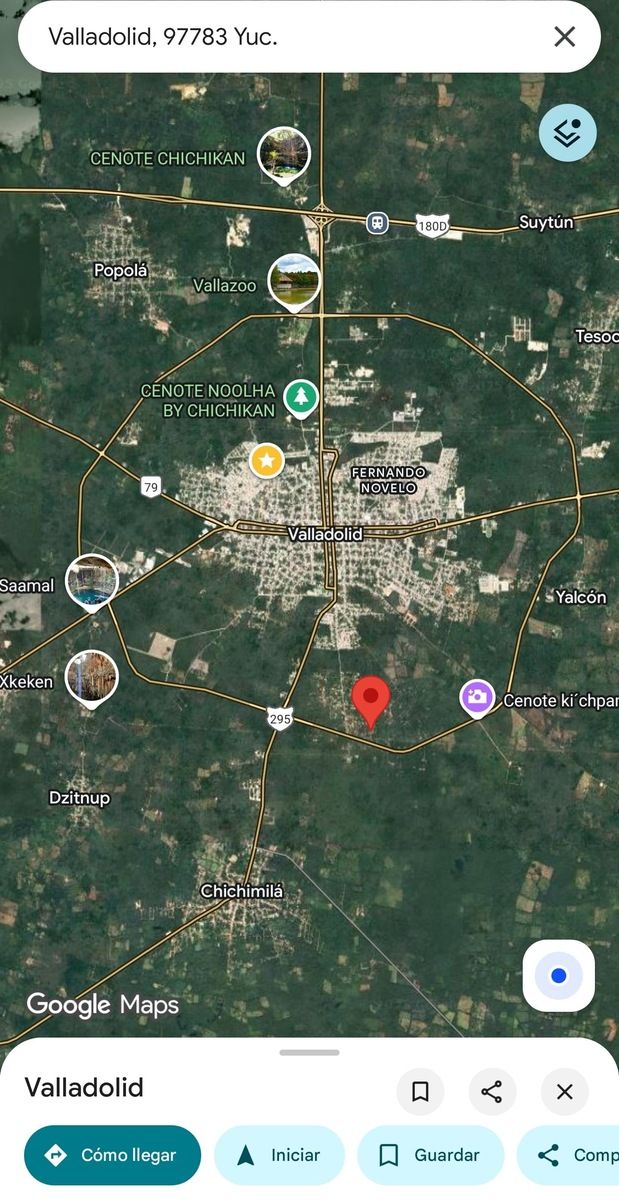Save place using the Guardar chip

click(x=430, y=1155)
